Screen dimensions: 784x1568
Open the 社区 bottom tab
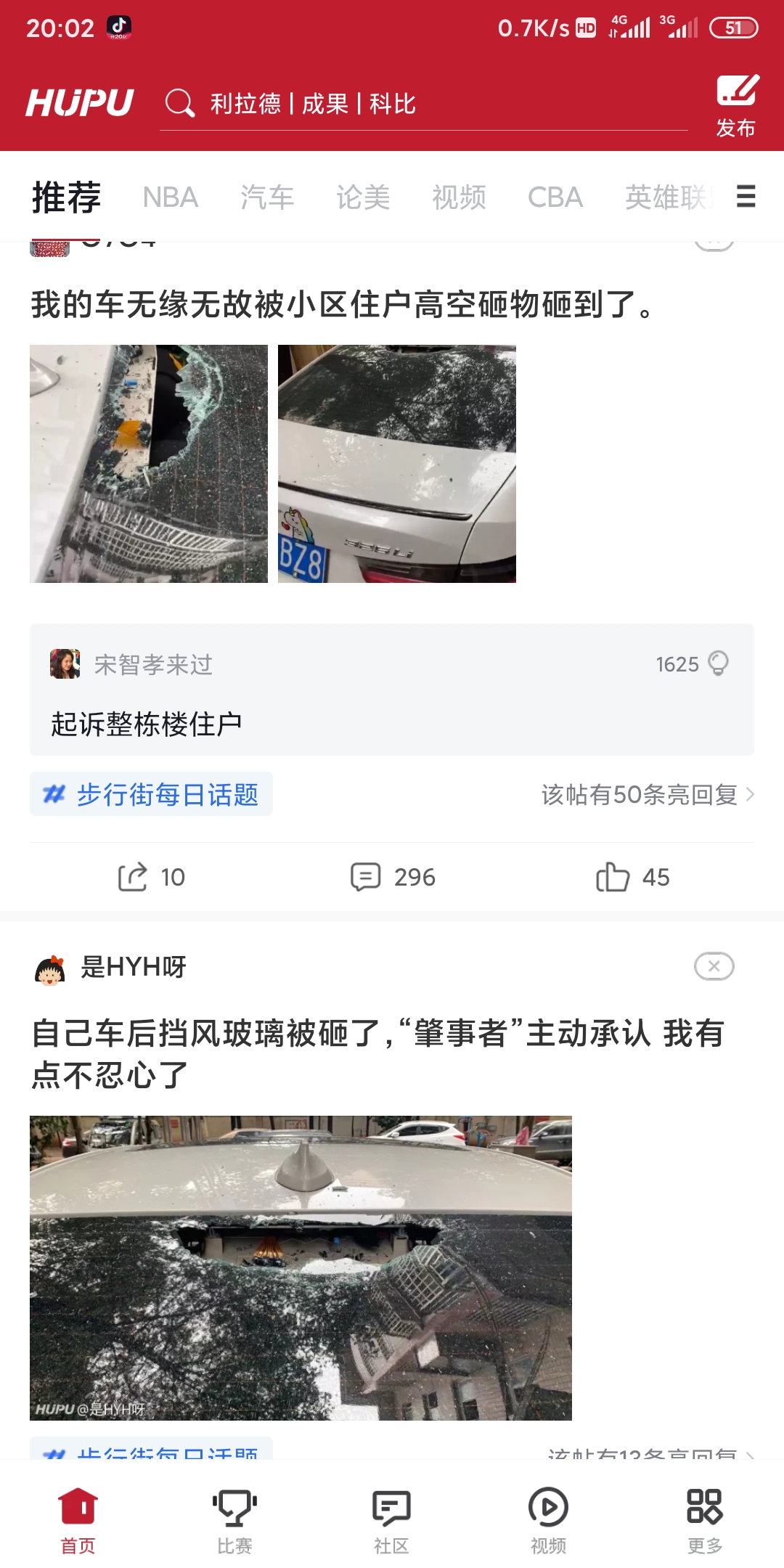(392, 1521)
